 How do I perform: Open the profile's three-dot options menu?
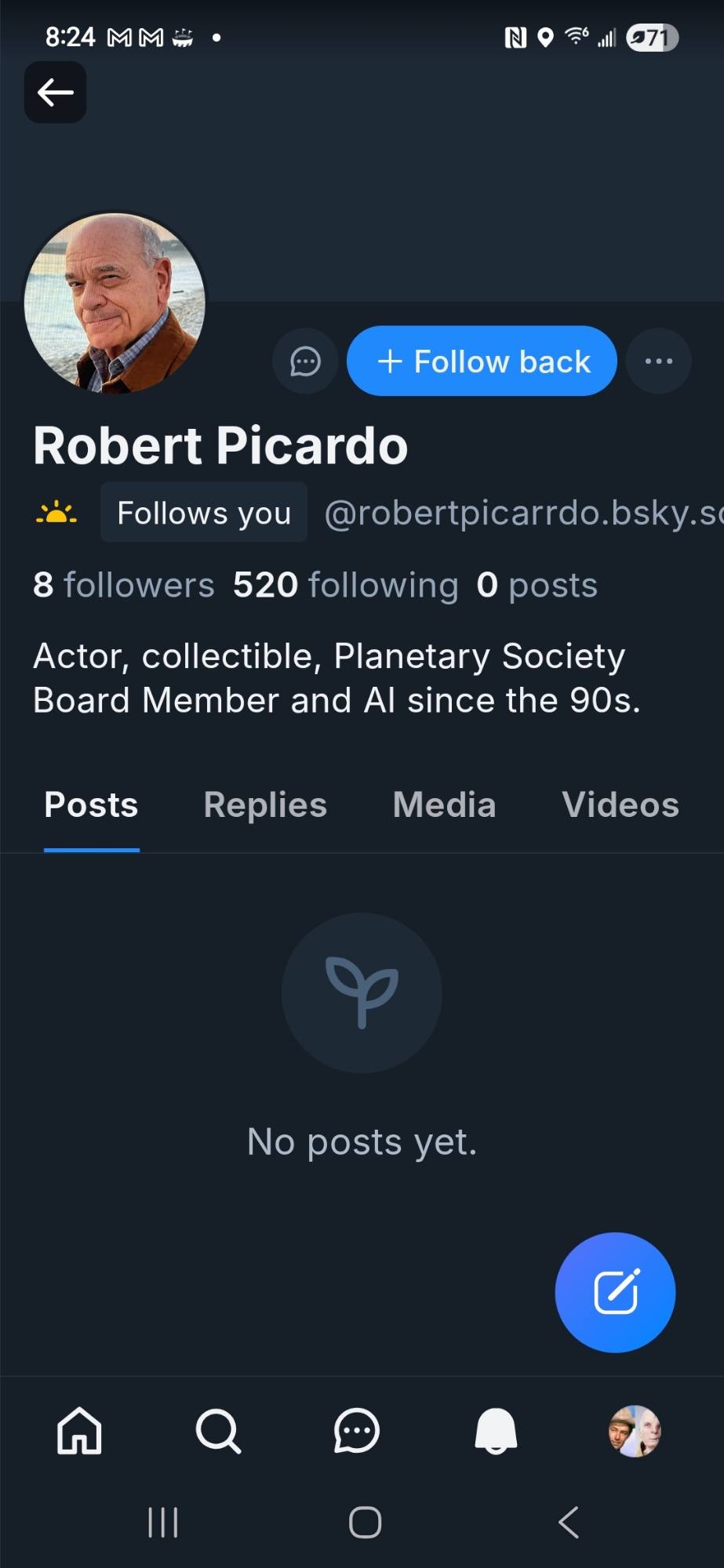[x=659, y=361]
